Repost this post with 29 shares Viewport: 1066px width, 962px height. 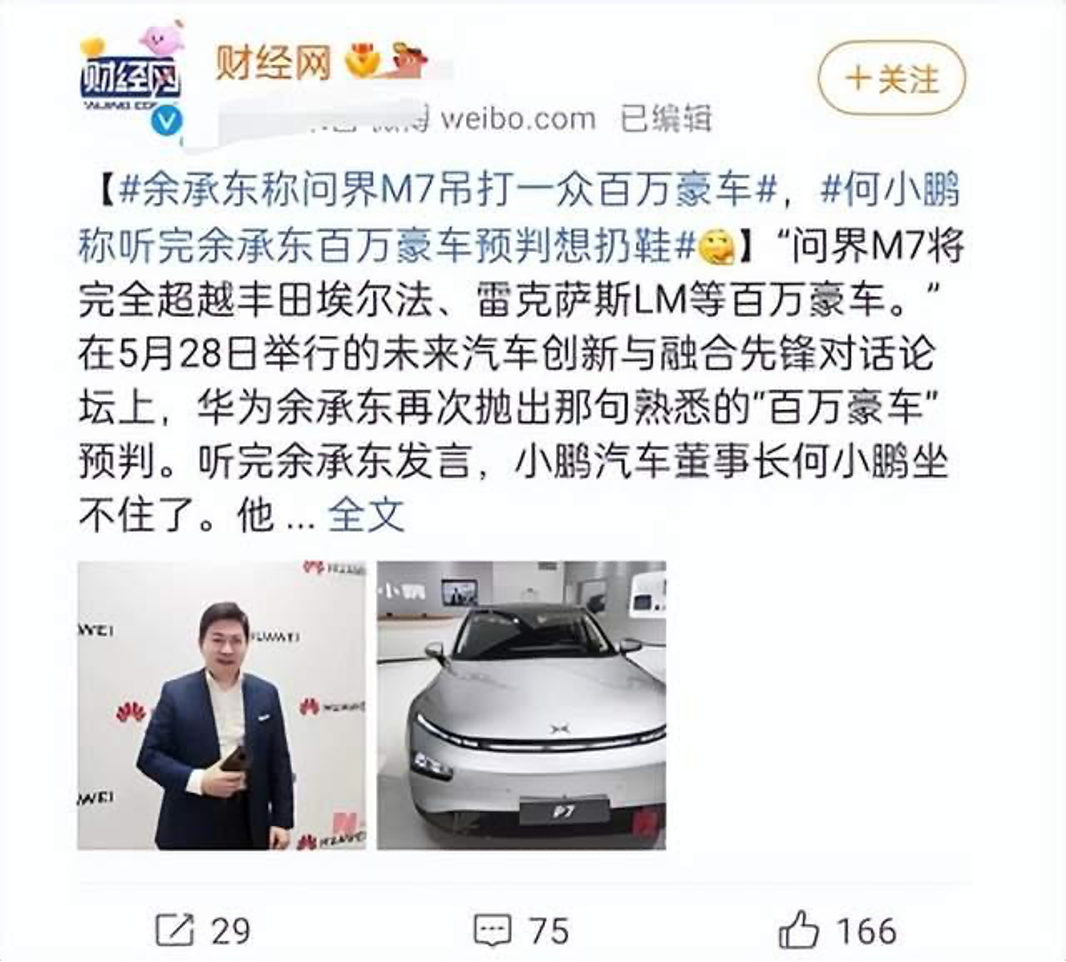(203, 930)
